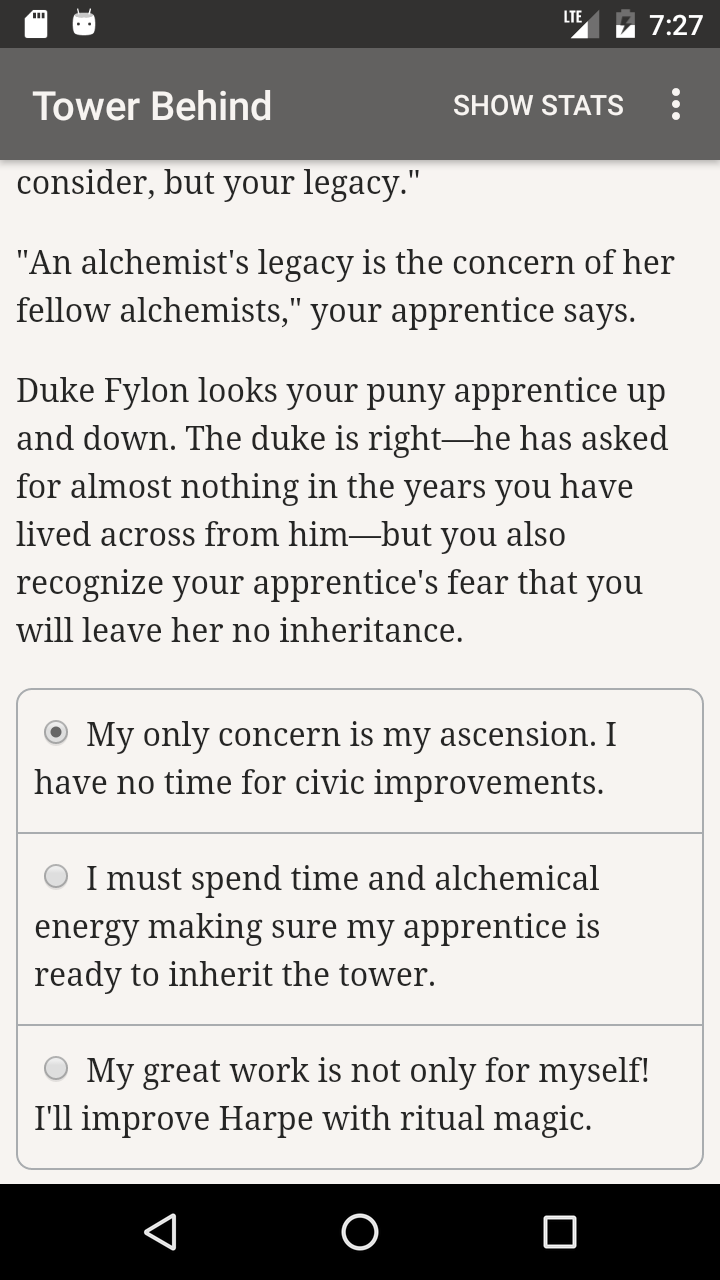The image size is (720, 1280).
Task: Return to the home screen
Action: pos(360,1232)
